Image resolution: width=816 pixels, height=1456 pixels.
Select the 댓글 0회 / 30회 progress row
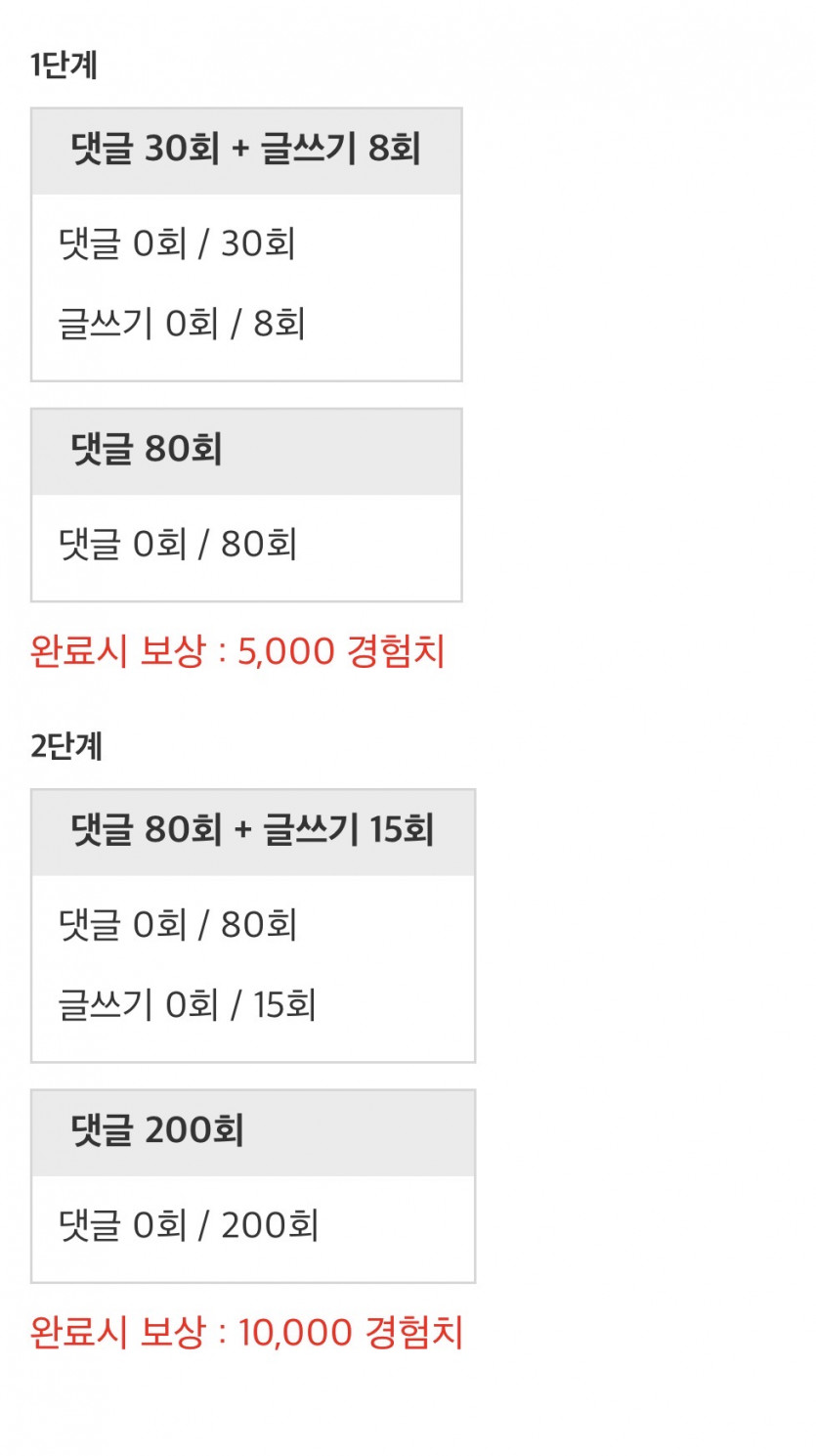pyautogui.click(x=176, y=243)
